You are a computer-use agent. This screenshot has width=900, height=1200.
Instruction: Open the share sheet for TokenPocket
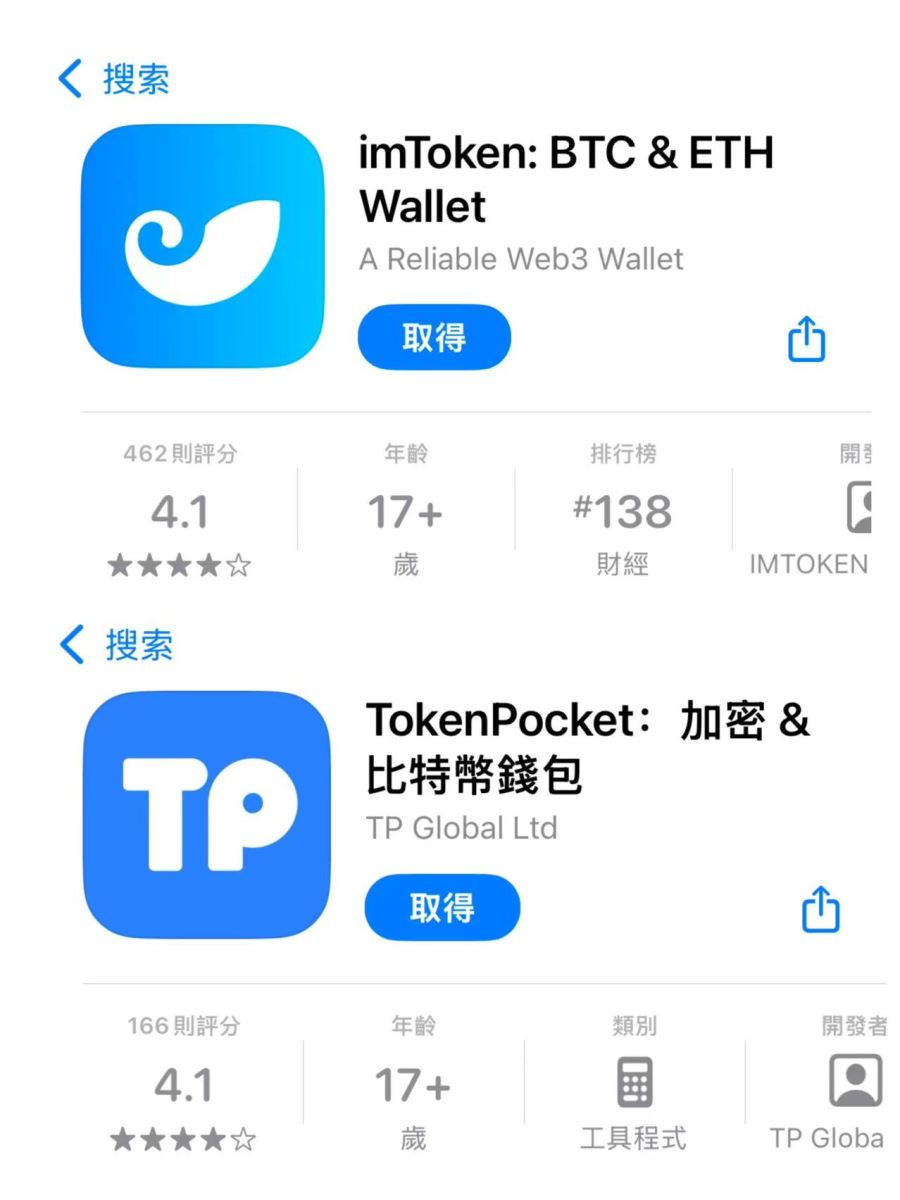[x=819, y=910]
